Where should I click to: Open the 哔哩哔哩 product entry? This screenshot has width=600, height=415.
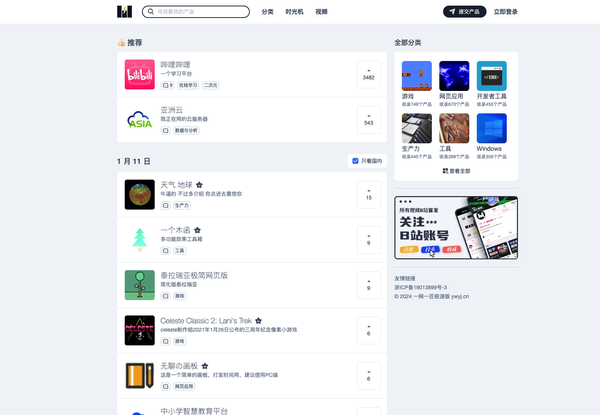[174, 65]
